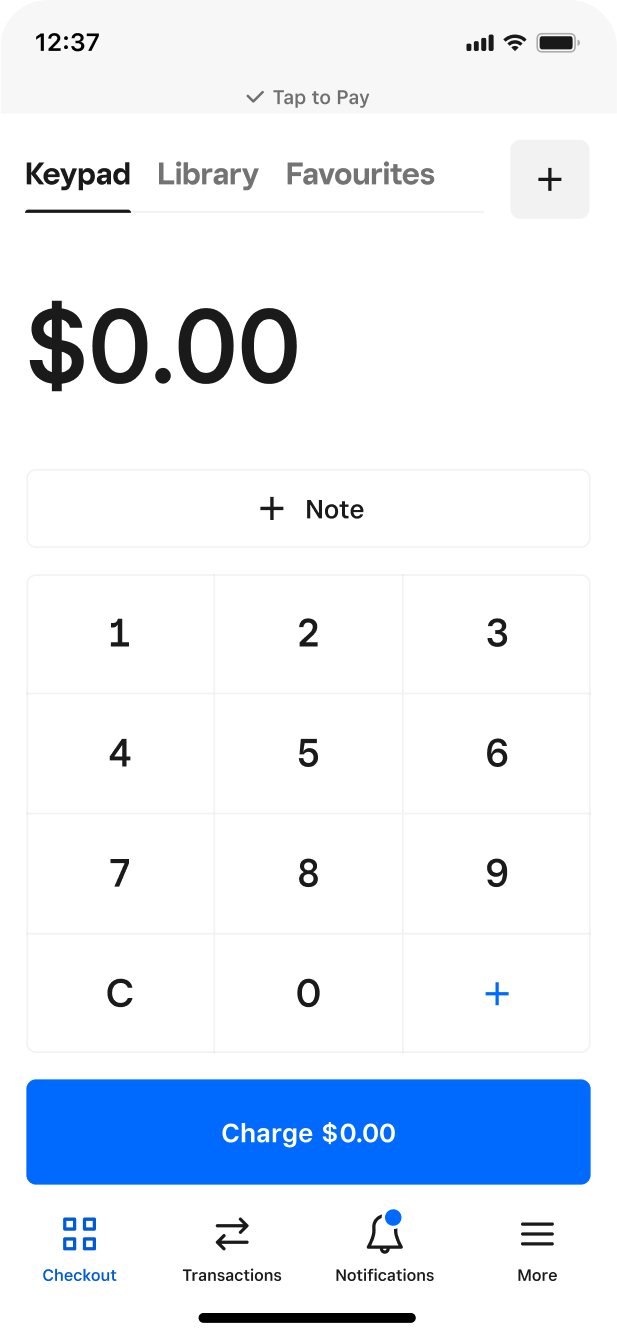Image resolution: width=617 pixels, height=1334 pixels.
Task: Enter digit 9 on the keypad
Action: pos(497,874)
